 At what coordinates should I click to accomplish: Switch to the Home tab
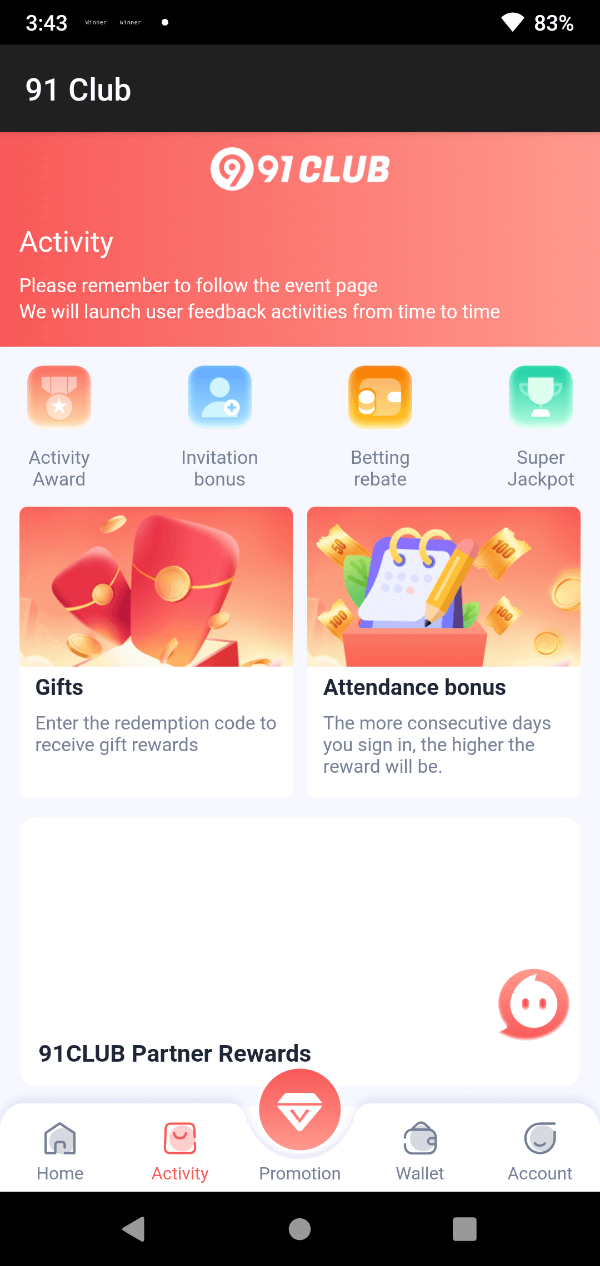pos(60,1151)
